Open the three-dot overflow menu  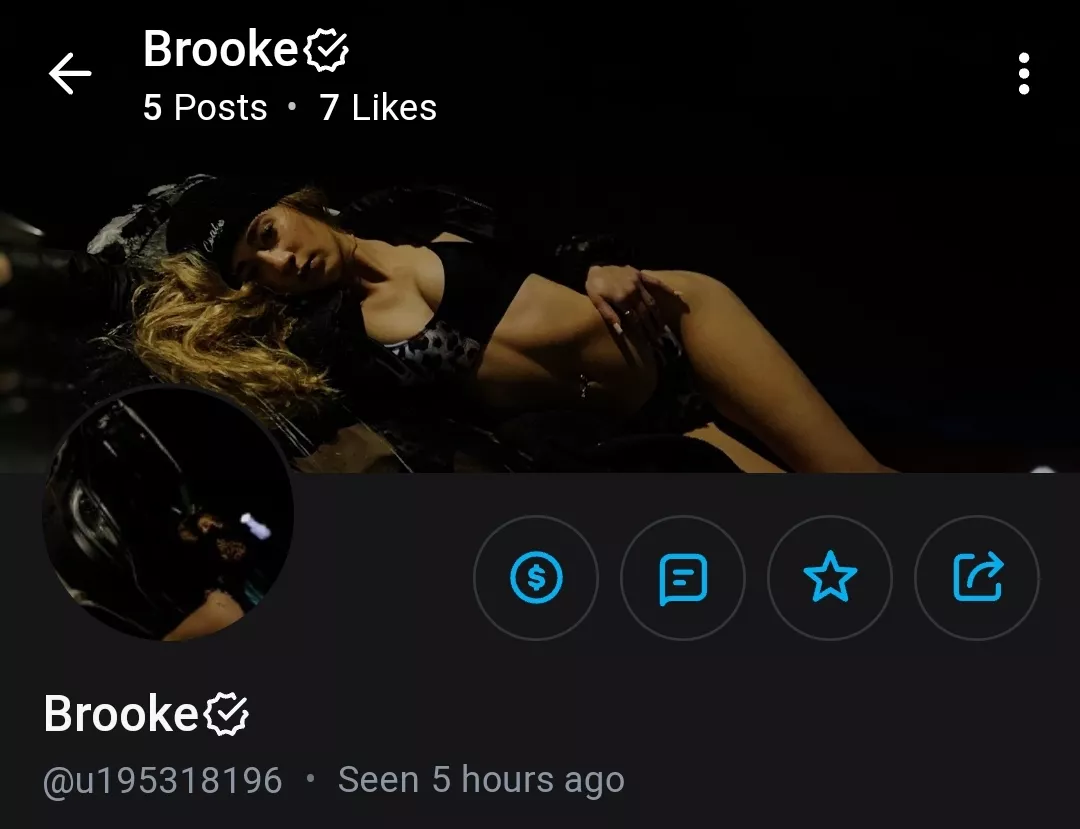tap(1023, 75)
